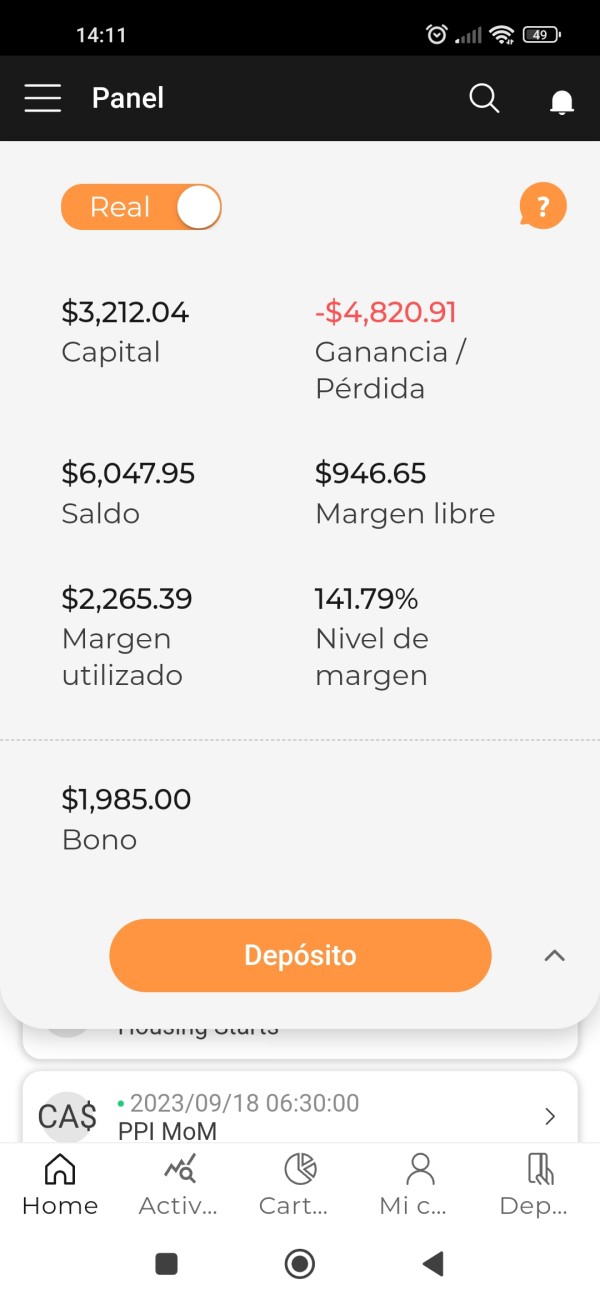This screenshot has width=600, height=1300.
Task: Switch to the Home tab
Action: click(x=60, y=1184)
